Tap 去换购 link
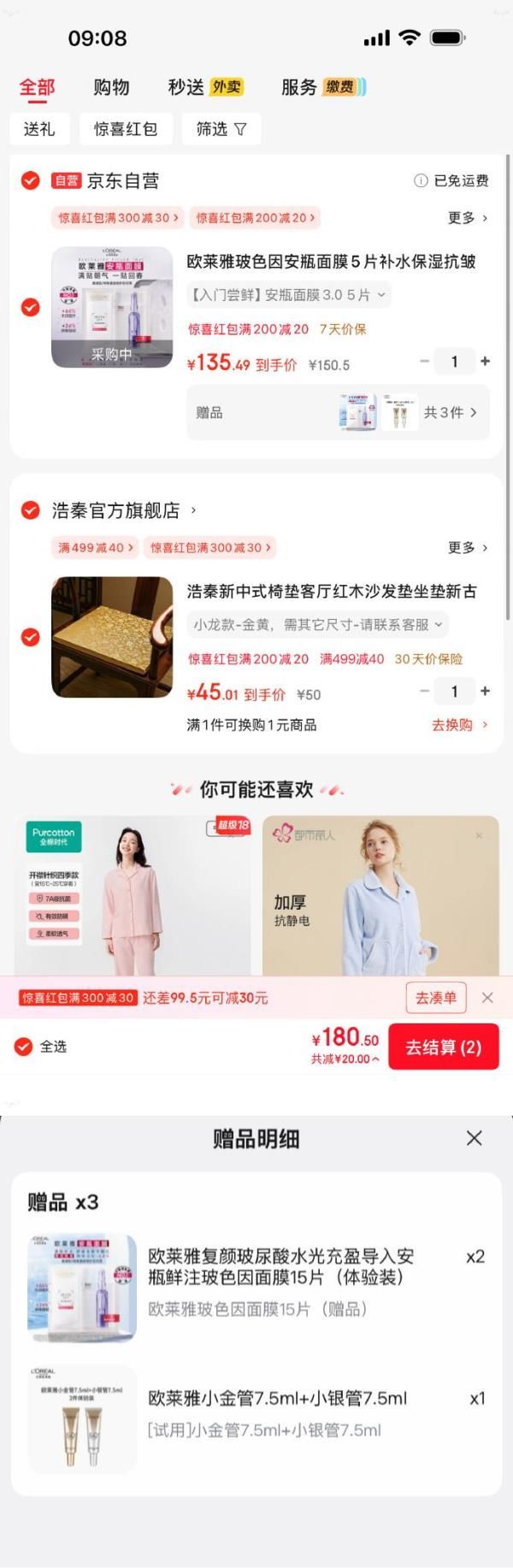Viewport: 513px width, 1568px height. (459, 725)
